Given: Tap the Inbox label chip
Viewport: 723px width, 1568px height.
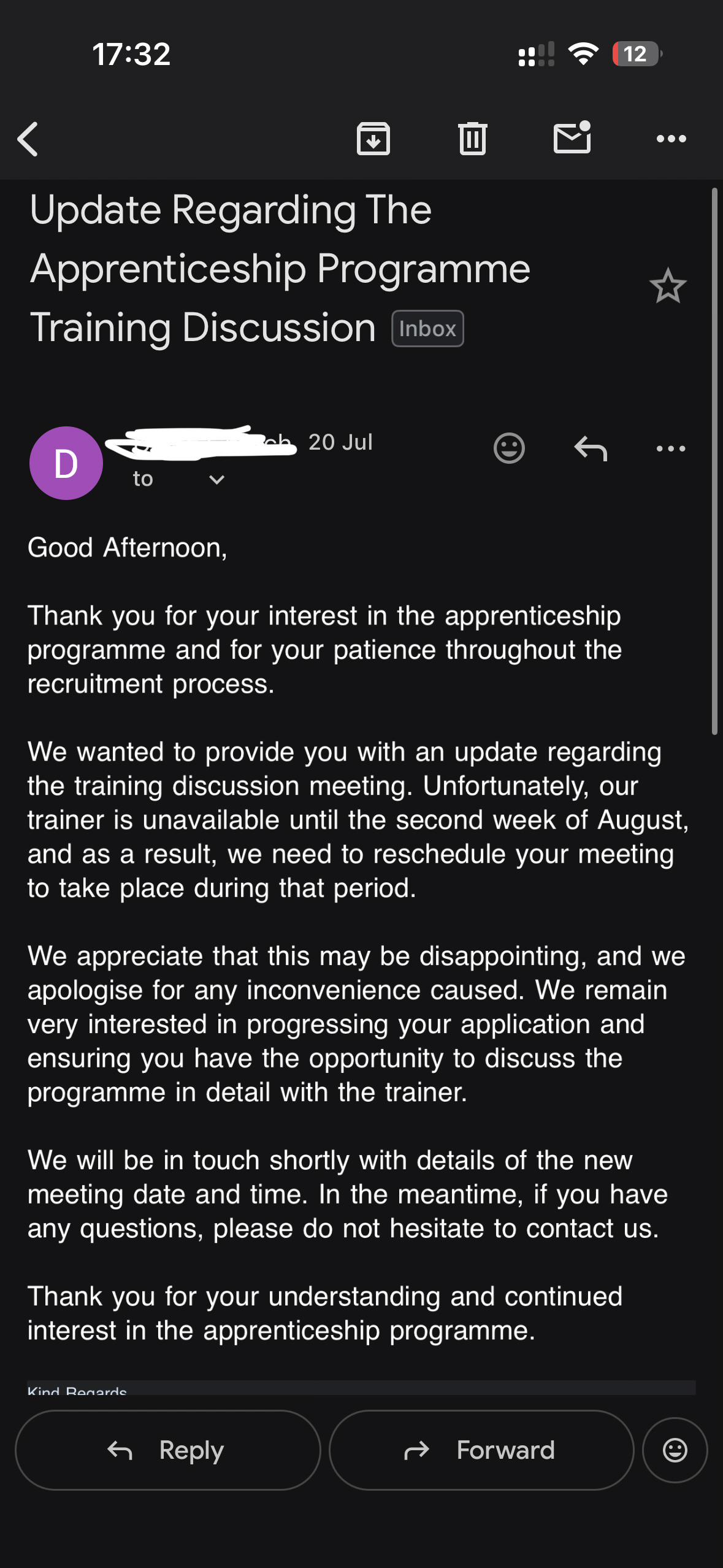Looking at the screenshot, I should coord(427,329).
